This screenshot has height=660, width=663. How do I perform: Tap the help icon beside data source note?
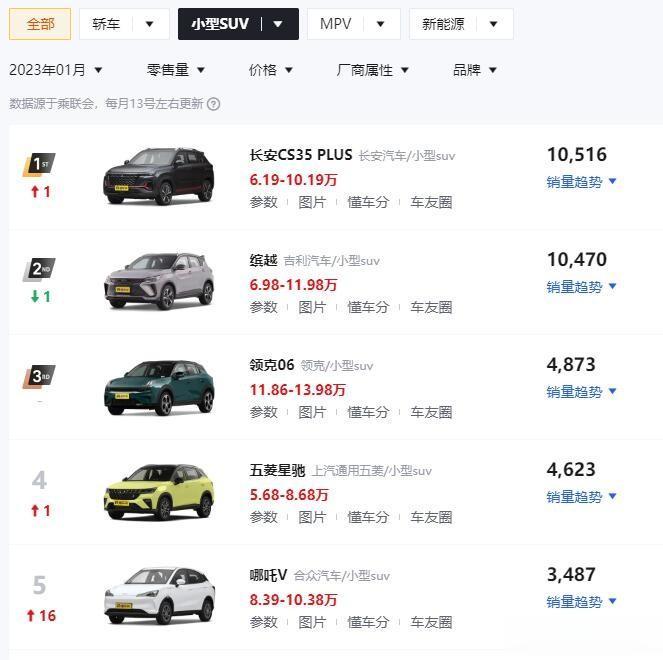[213, 104]
